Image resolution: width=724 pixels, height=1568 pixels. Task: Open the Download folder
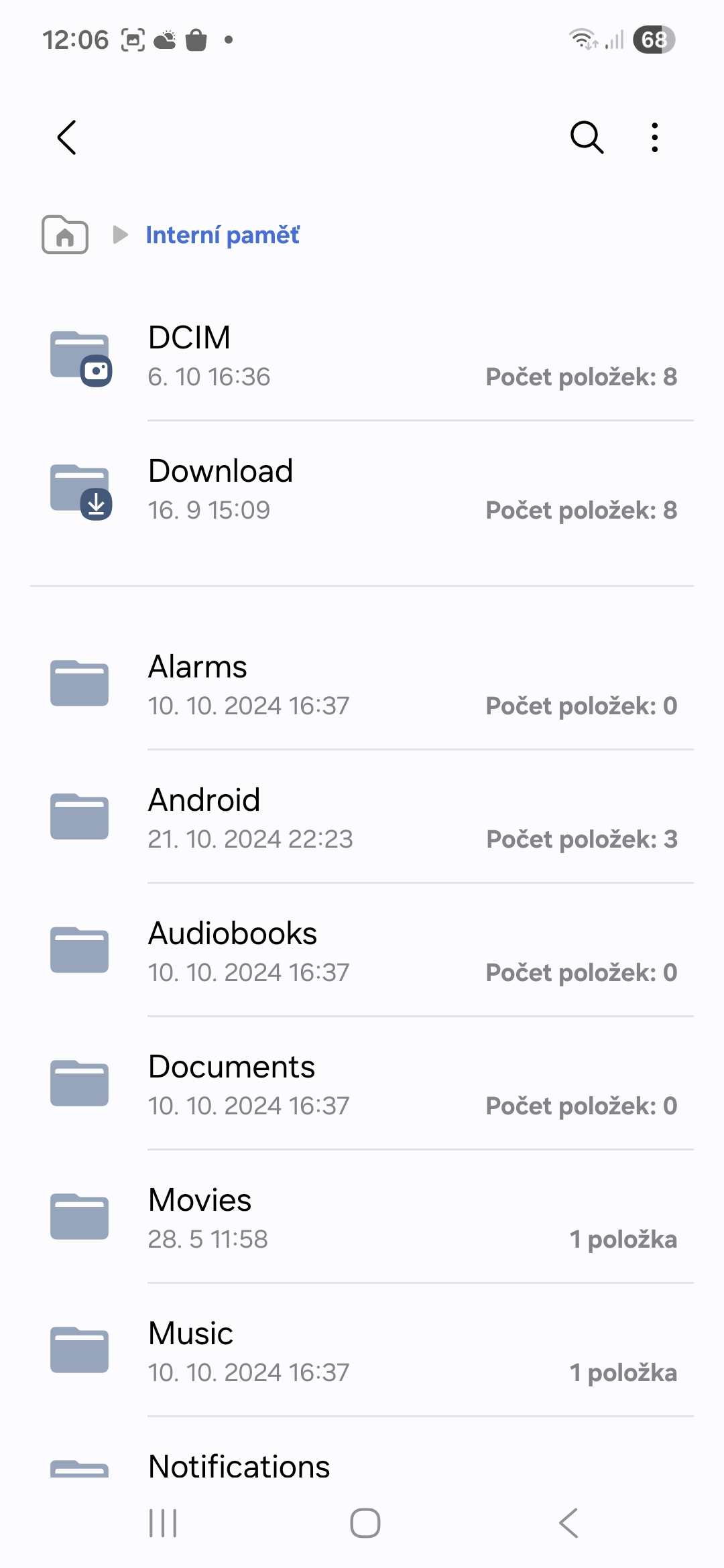362,489
